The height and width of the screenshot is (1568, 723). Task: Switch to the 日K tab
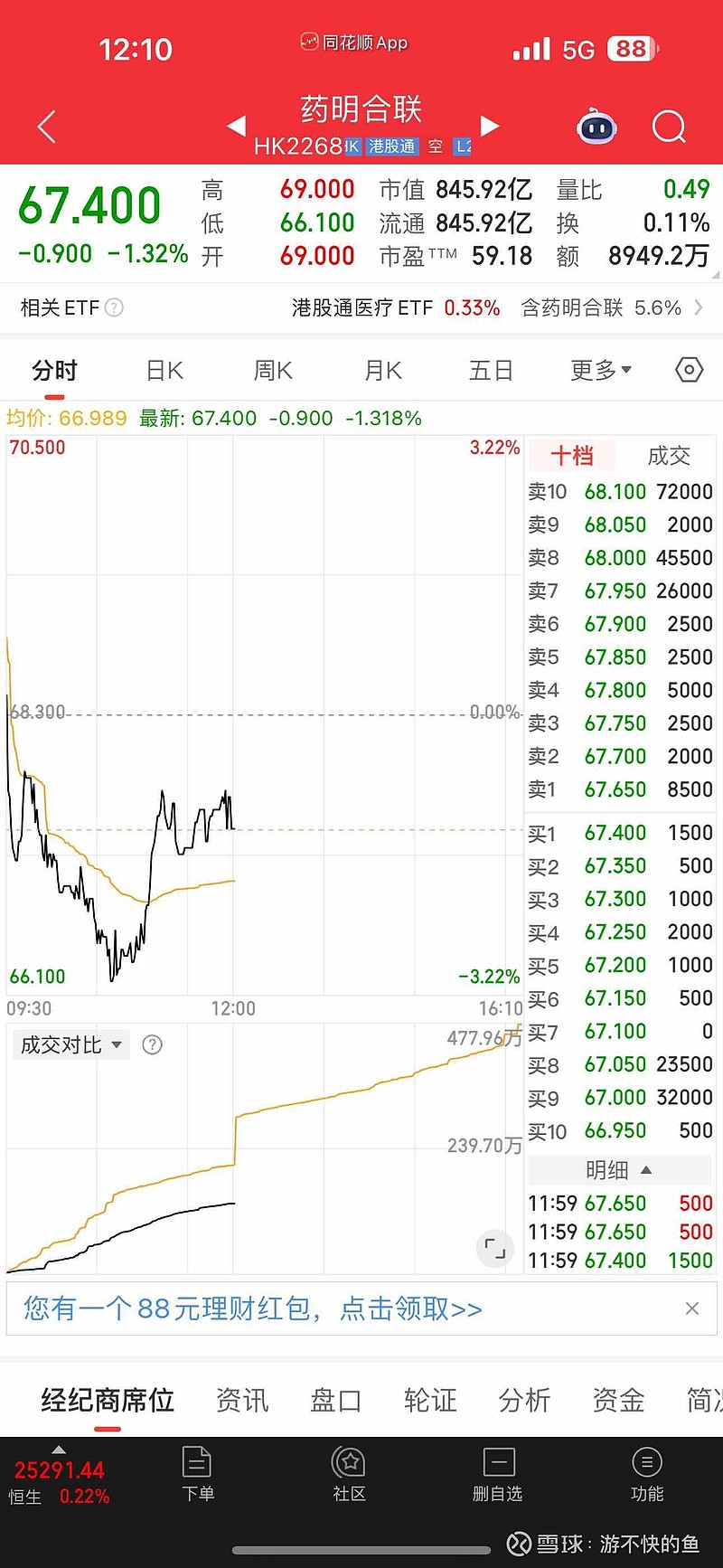point(163,369)
